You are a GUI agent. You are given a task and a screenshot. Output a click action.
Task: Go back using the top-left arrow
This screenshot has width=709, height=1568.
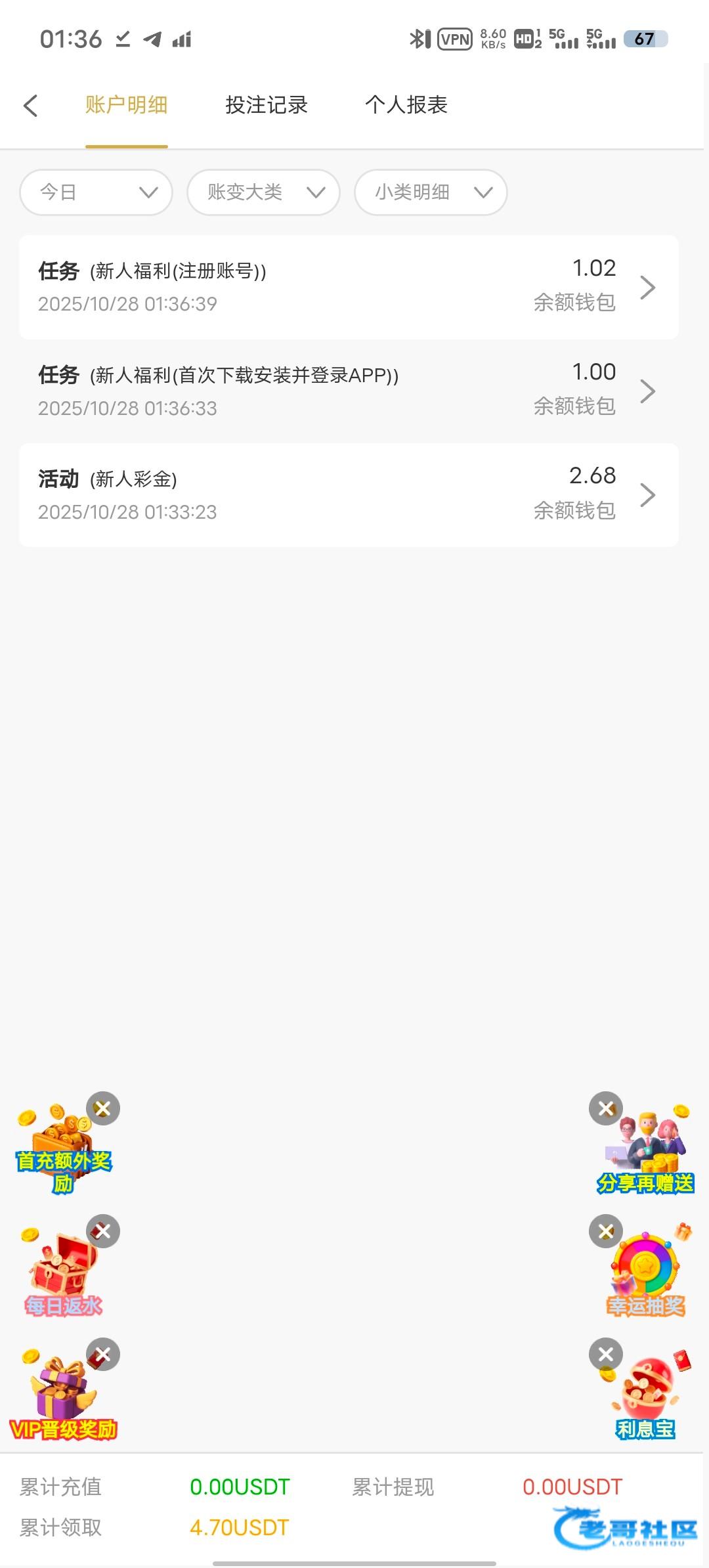(31, 105)
